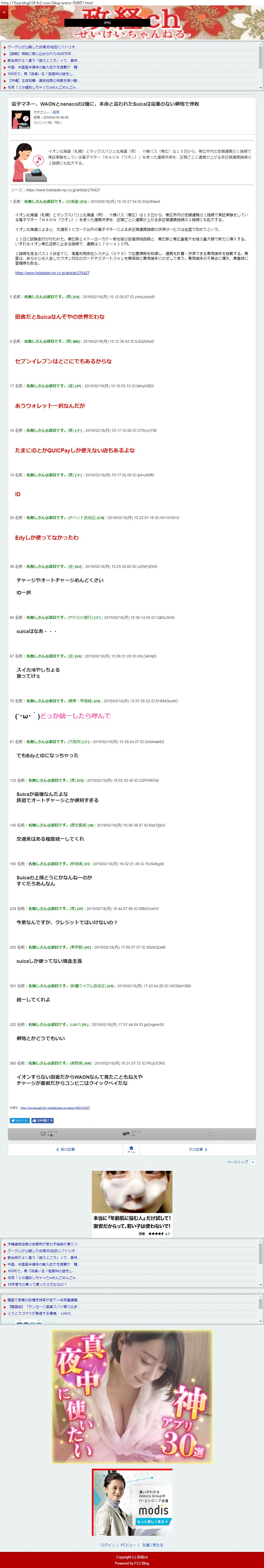264x1568 pixels.
Task: Tap the ログイン link
Action: [107, 1545]
